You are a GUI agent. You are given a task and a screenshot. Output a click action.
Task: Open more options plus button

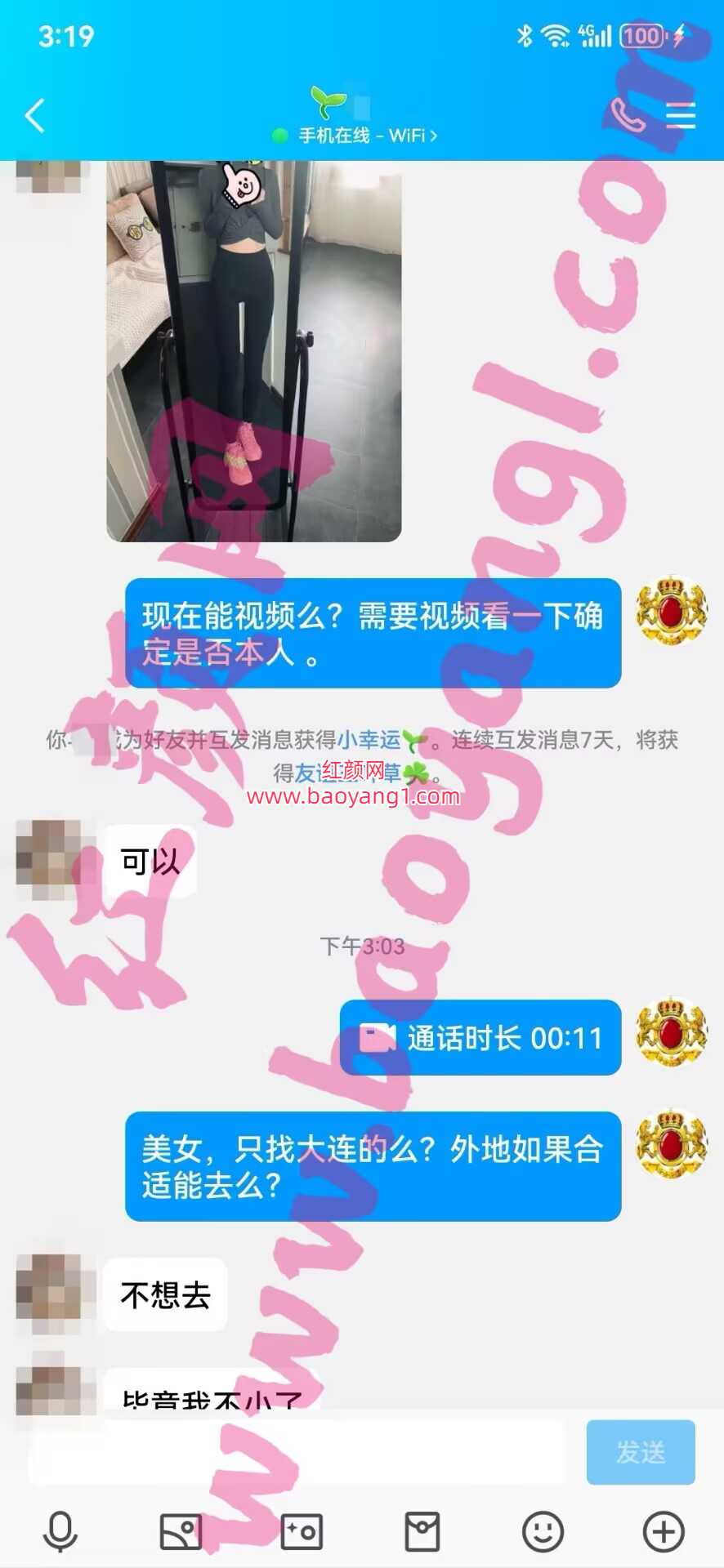664,1531
